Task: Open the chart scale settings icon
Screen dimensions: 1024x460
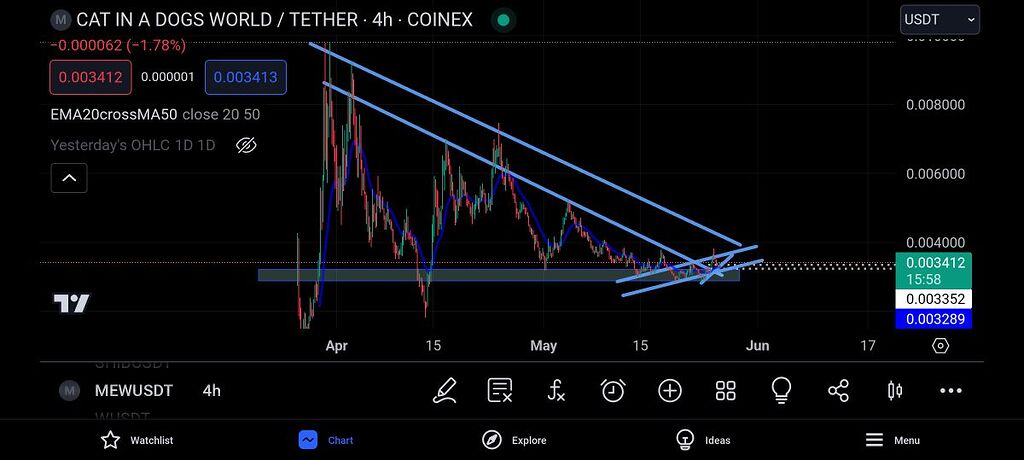Action: click(x=940, y=346)
